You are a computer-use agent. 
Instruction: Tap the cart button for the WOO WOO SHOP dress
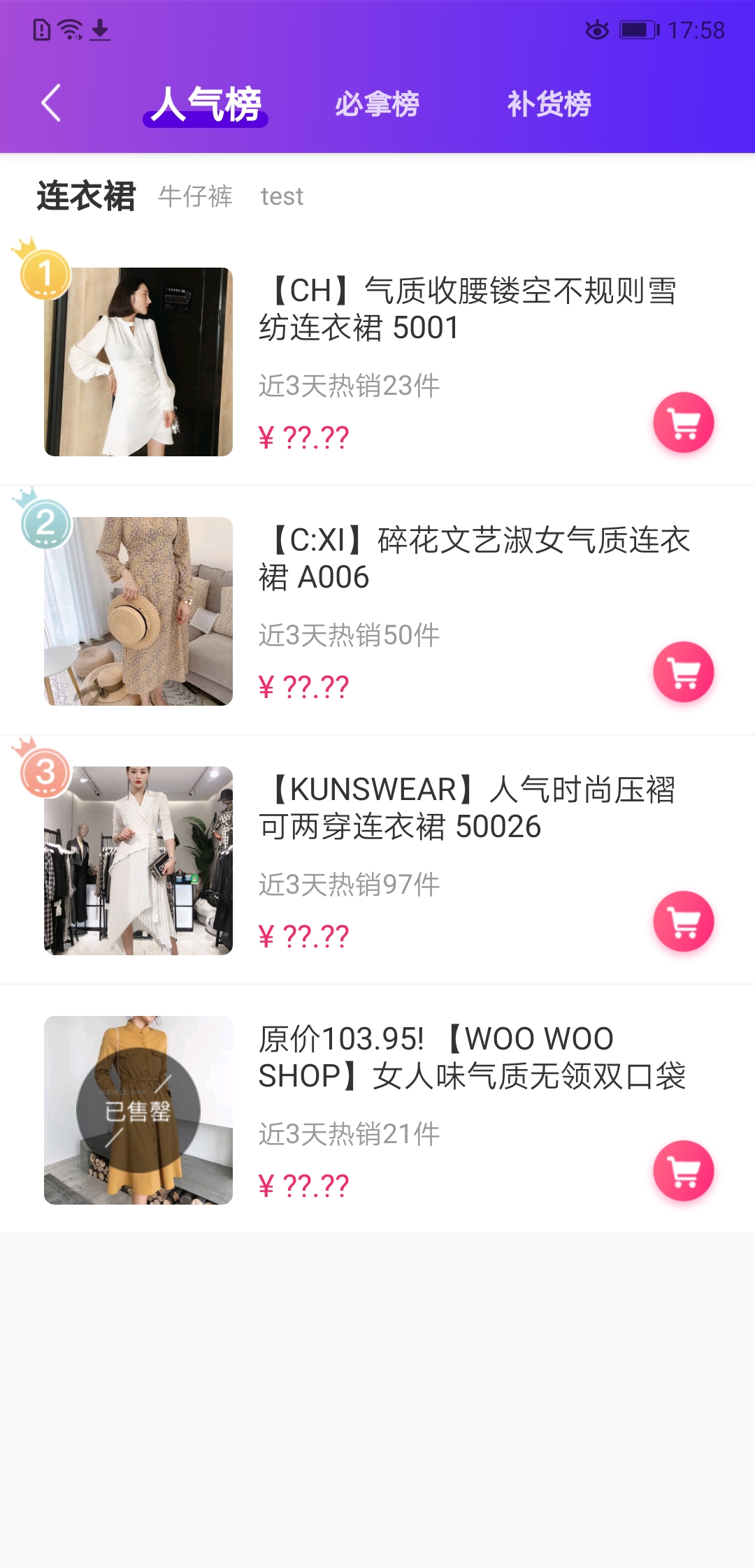point(684,1170)
